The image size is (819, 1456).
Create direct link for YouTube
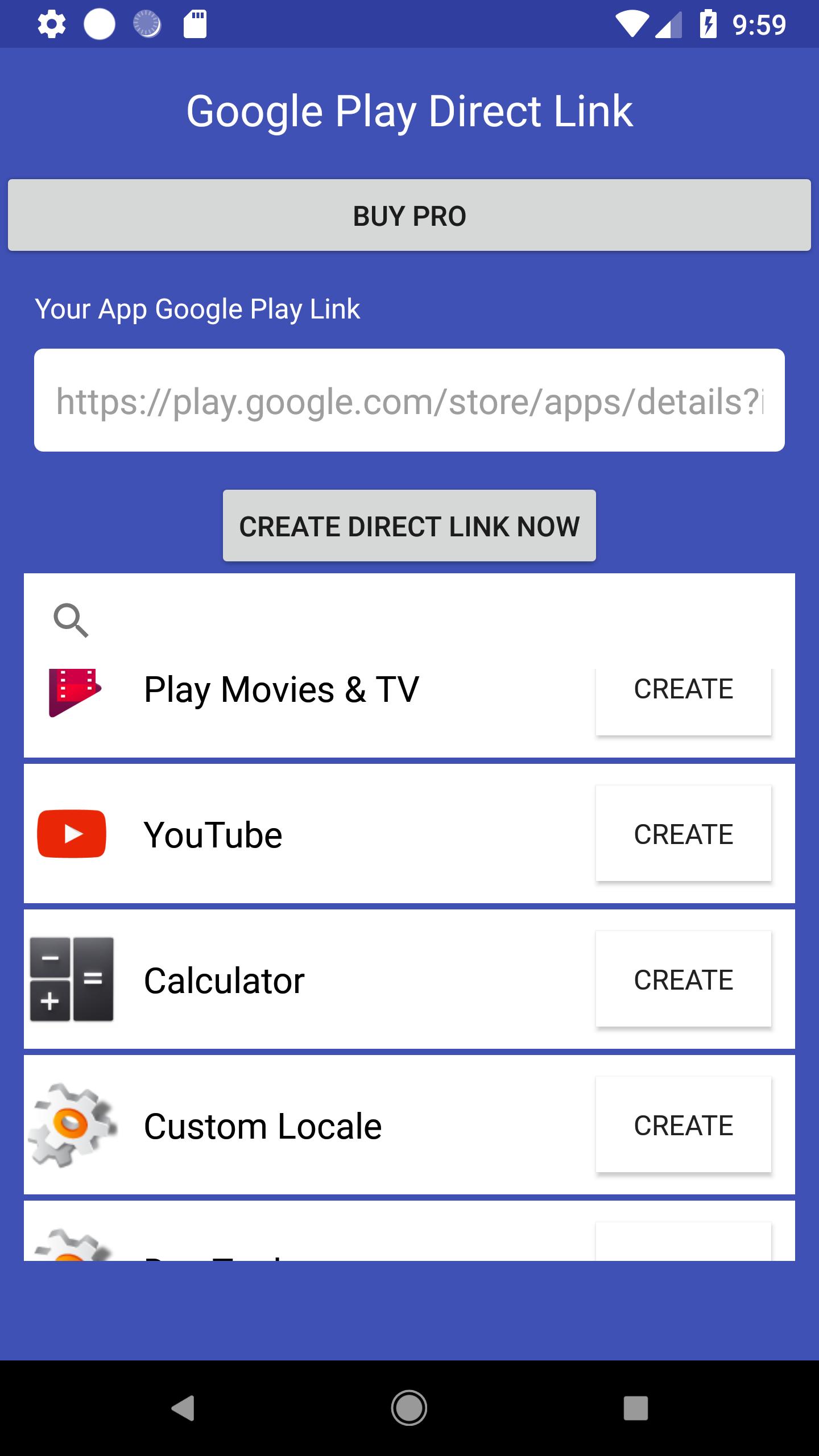(683, 834)
